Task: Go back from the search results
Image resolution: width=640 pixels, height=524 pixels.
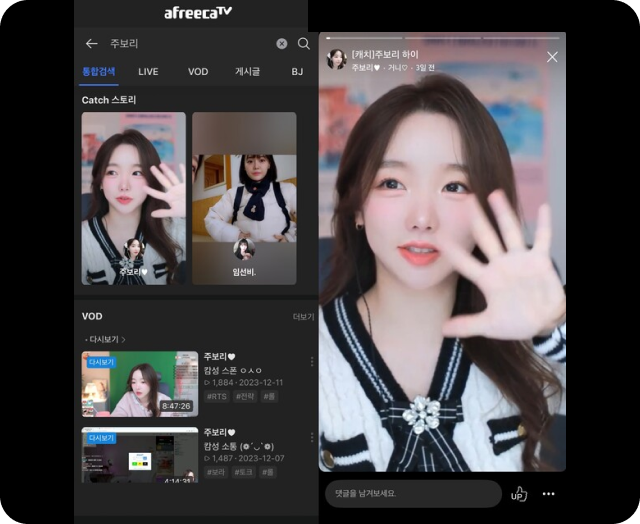Action: coord(92,44)
